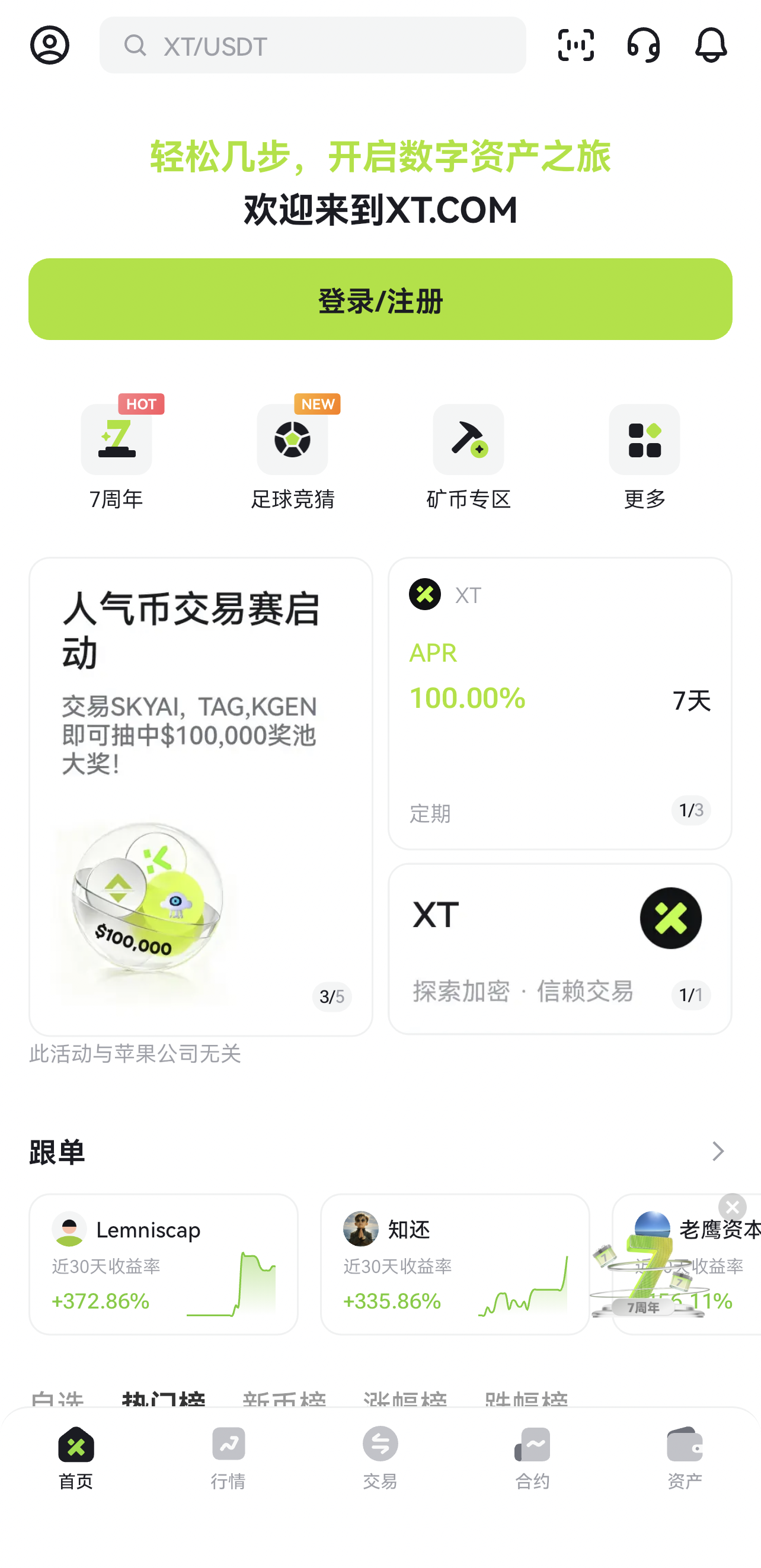Screen dimensions: 761x1568
Task: Dismiss the 7周年 floating badge
Action: (732, 1207)
